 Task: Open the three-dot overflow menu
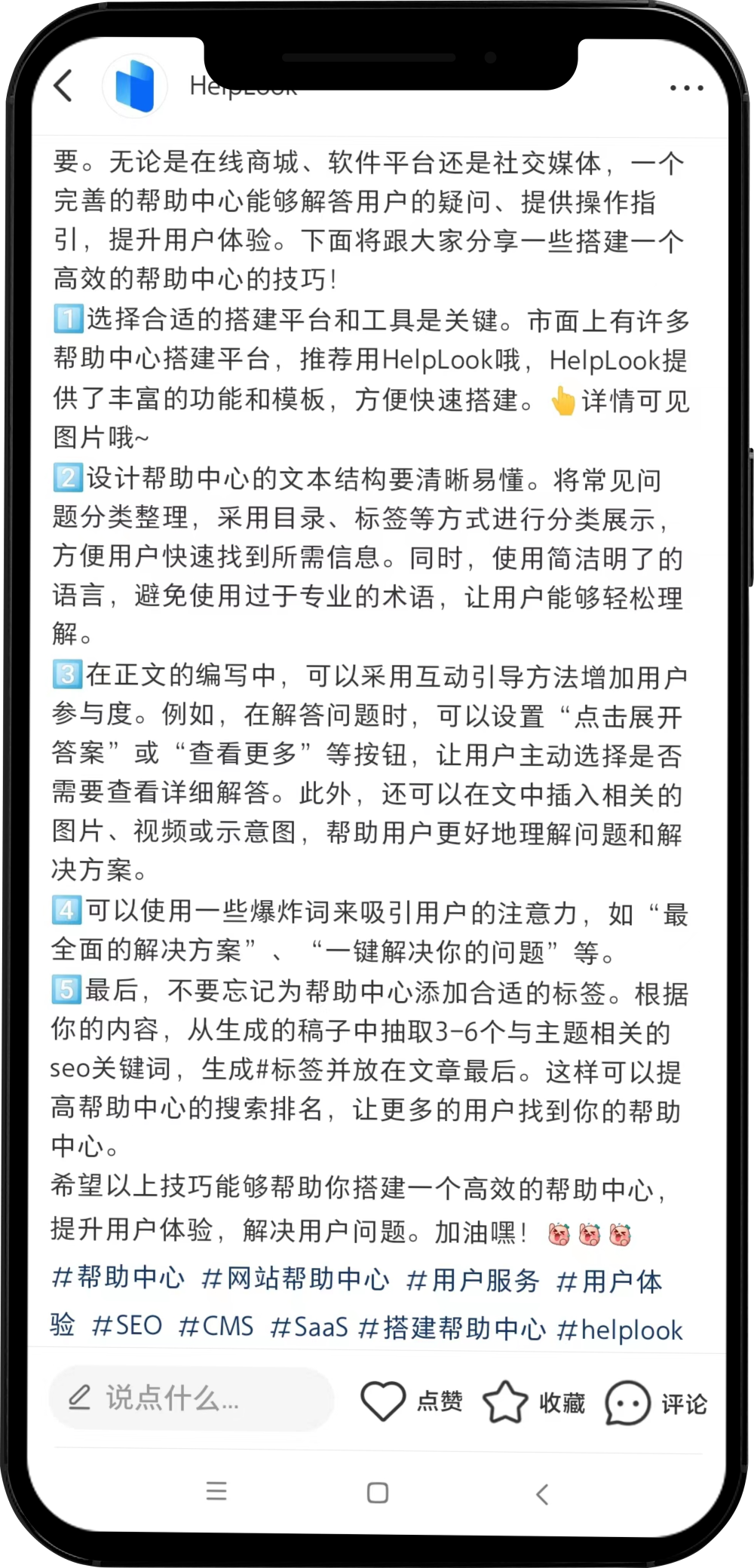(686, 88)
